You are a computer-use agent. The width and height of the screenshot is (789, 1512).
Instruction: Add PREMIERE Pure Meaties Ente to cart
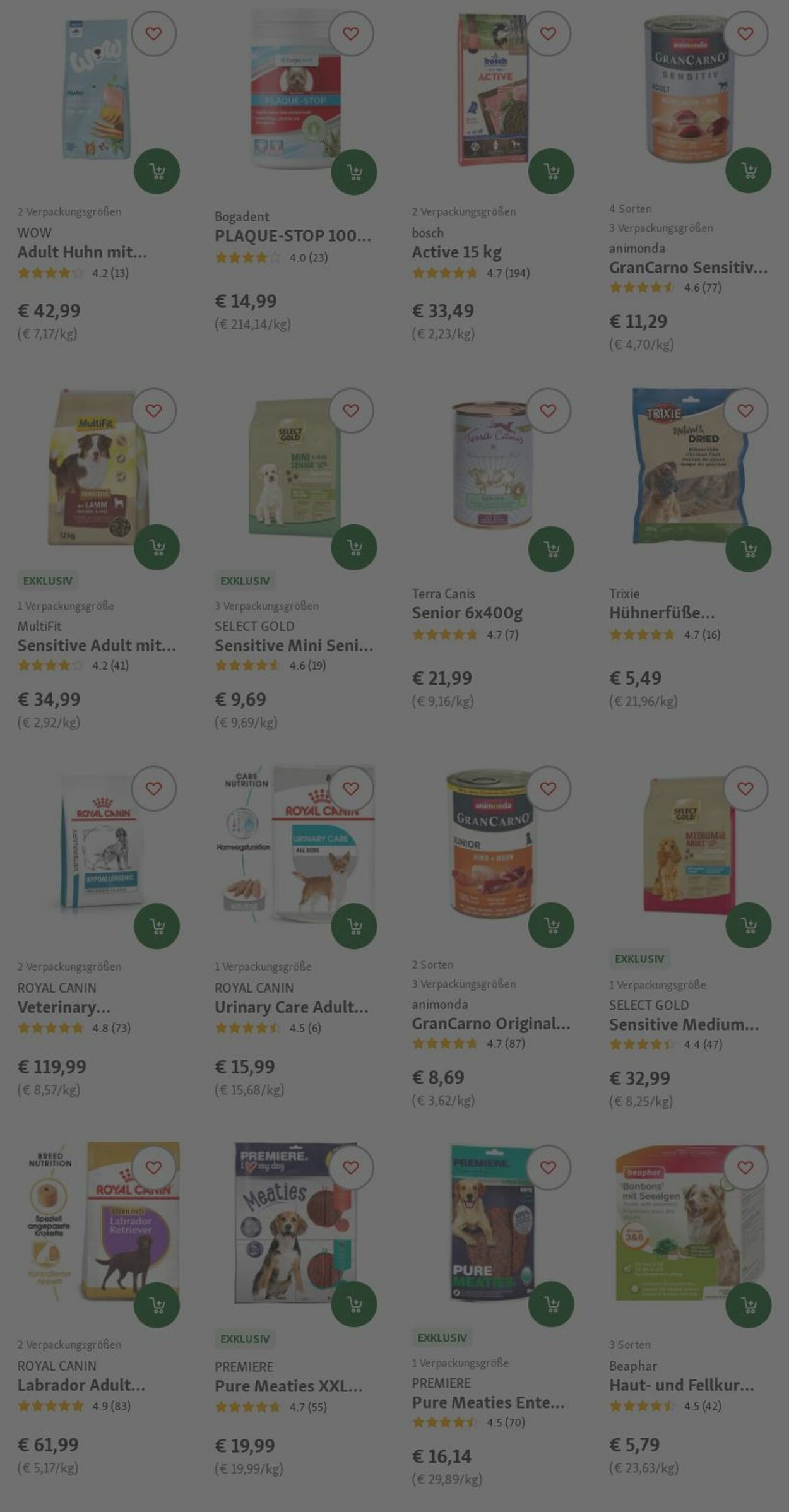click(x=551, y=1304)
